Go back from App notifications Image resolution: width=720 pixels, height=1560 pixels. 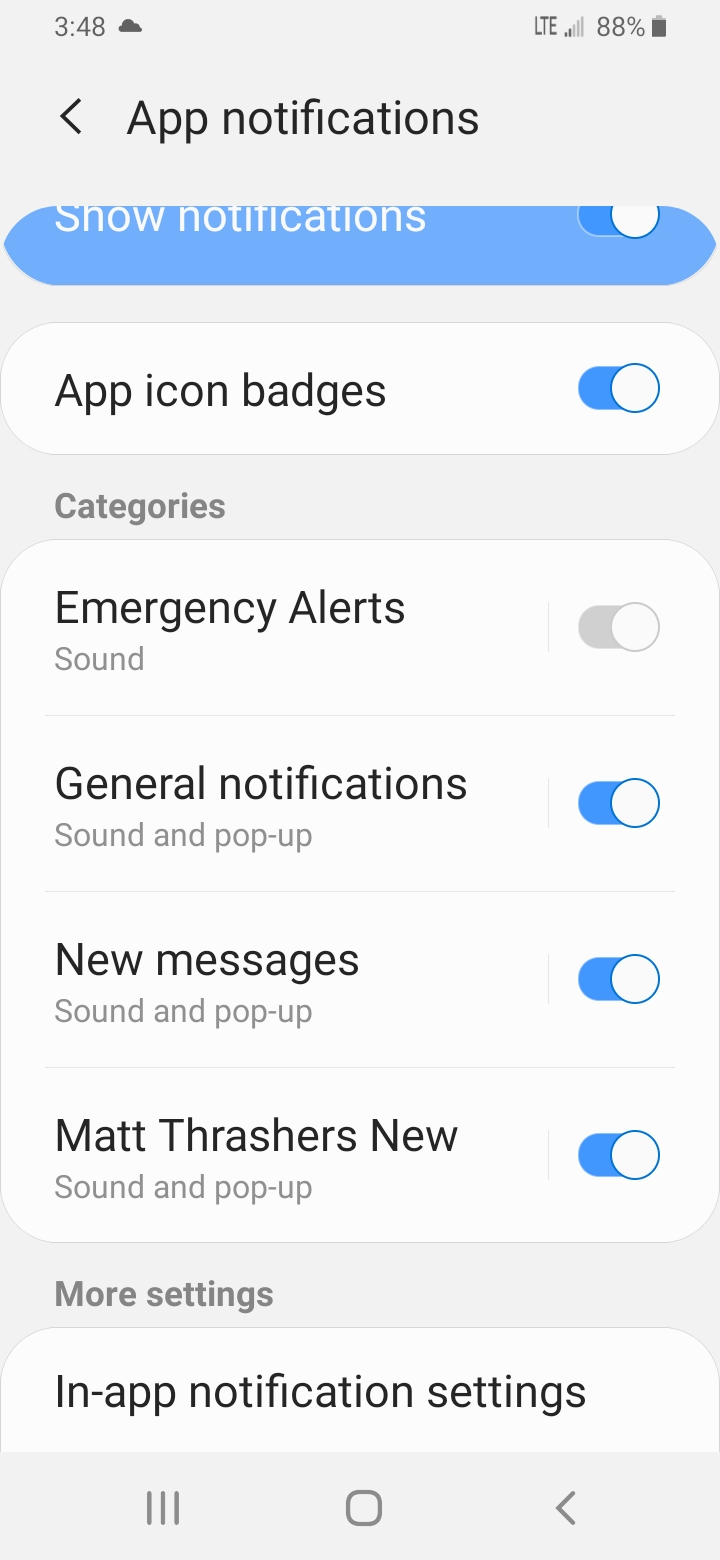(71, 118)
